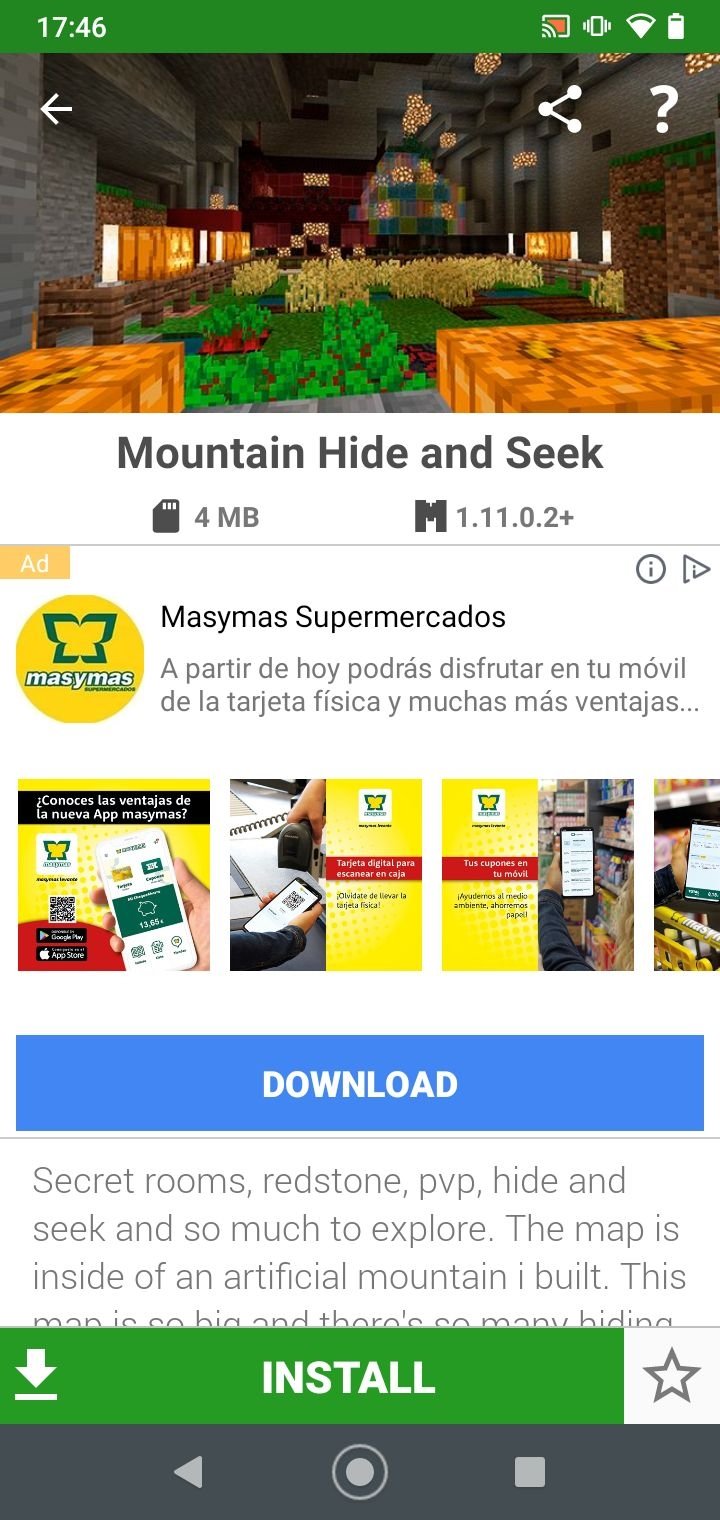Open the Masymas Supermercados ad
Image resolution: width=720 pixels, height=1520 pixels.
click(332, 617)
